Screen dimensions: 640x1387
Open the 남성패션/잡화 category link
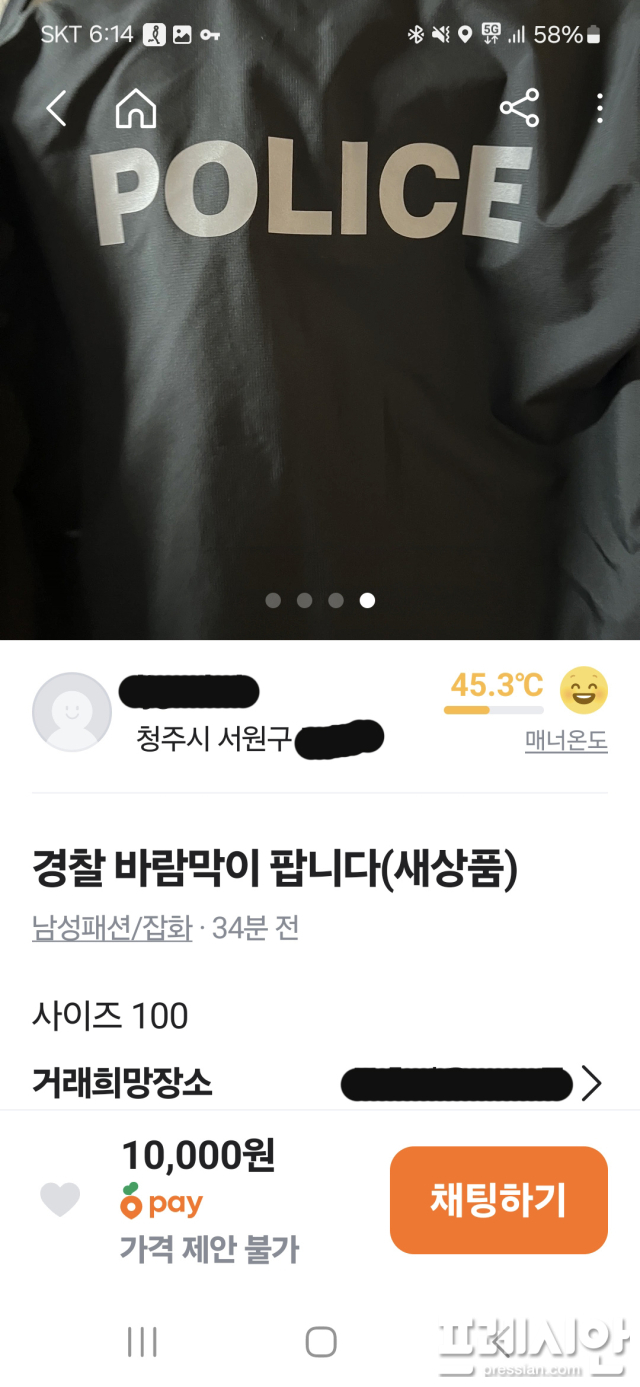112,929
